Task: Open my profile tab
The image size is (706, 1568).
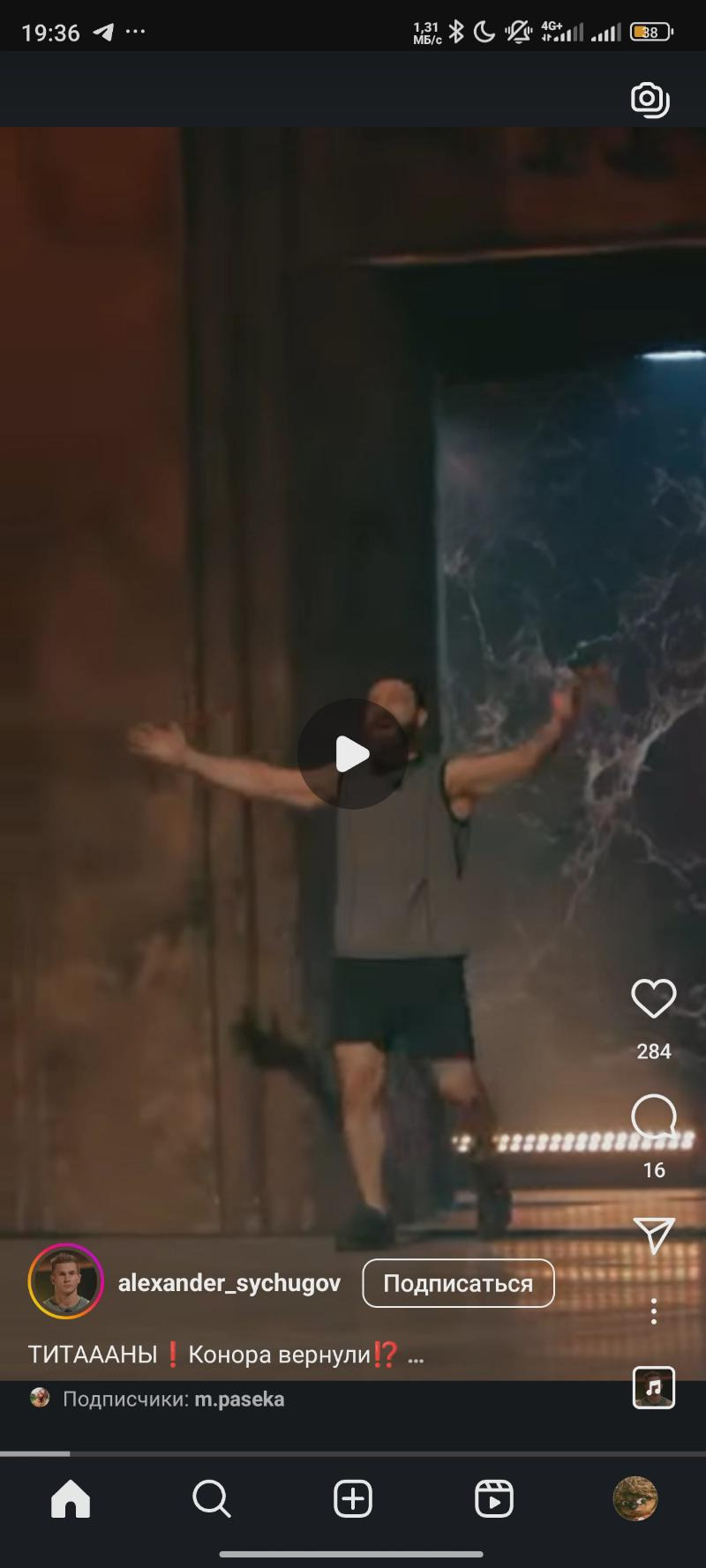Action: coord(635,1498)
